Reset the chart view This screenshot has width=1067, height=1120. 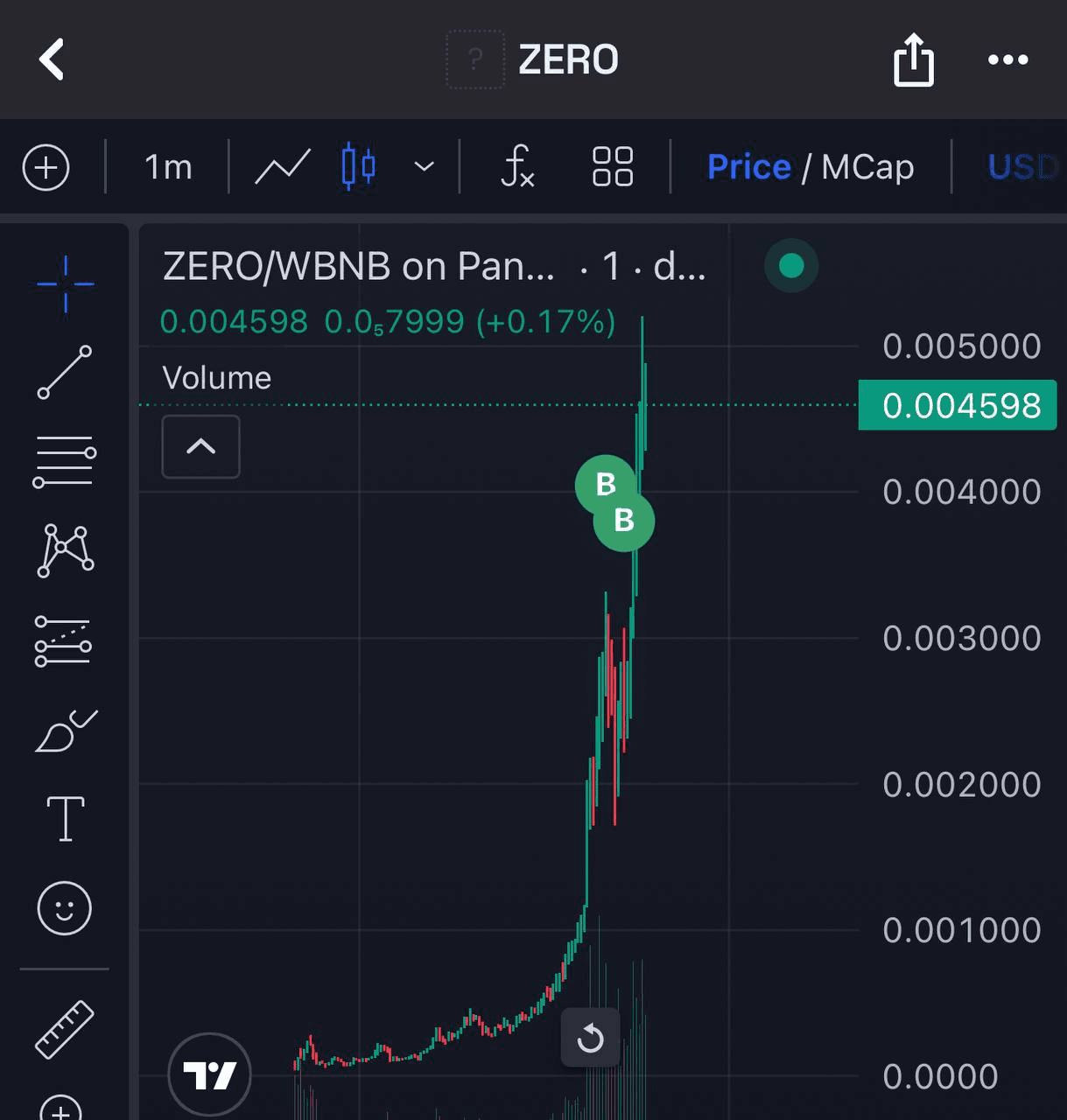[590, 1038]
